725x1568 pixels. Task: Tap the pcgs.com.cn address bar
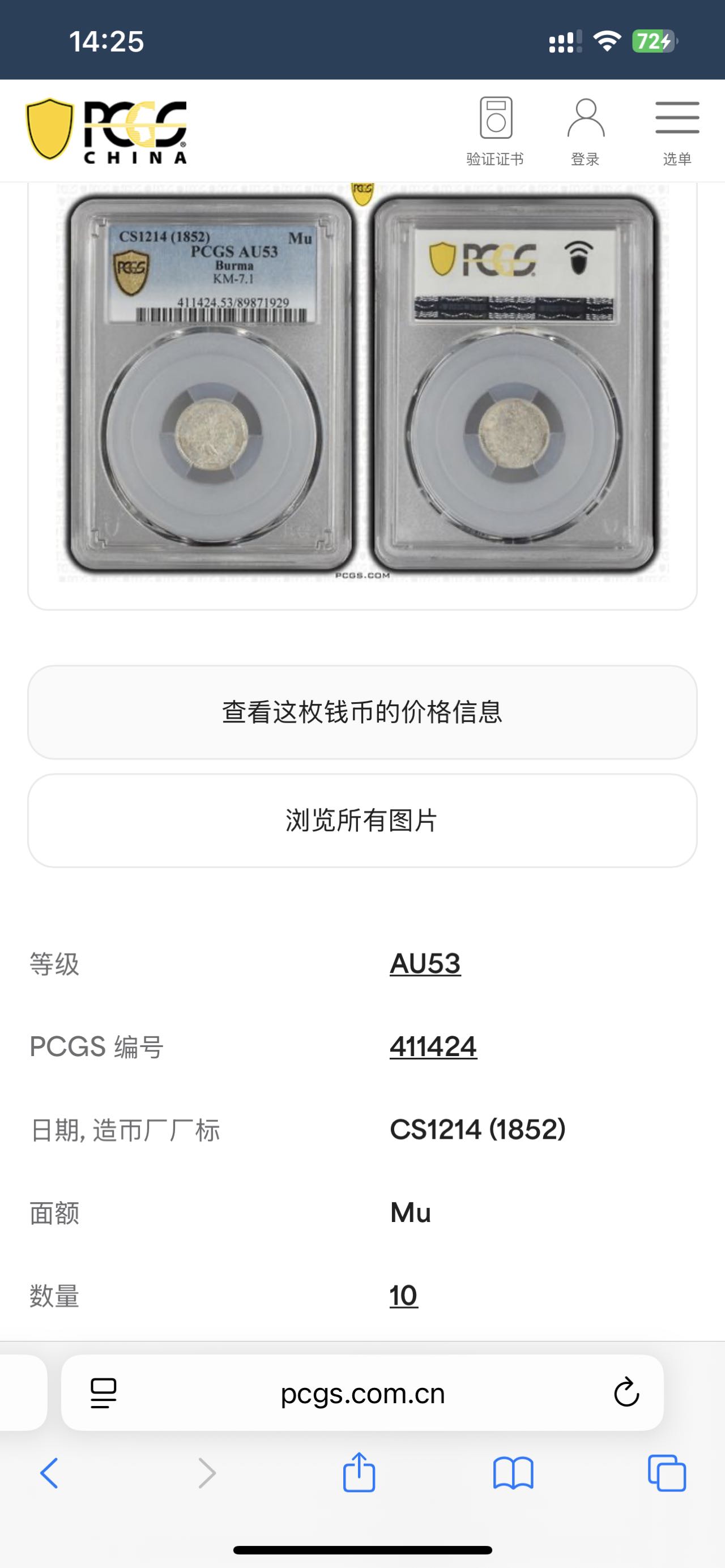point(363,1393)
